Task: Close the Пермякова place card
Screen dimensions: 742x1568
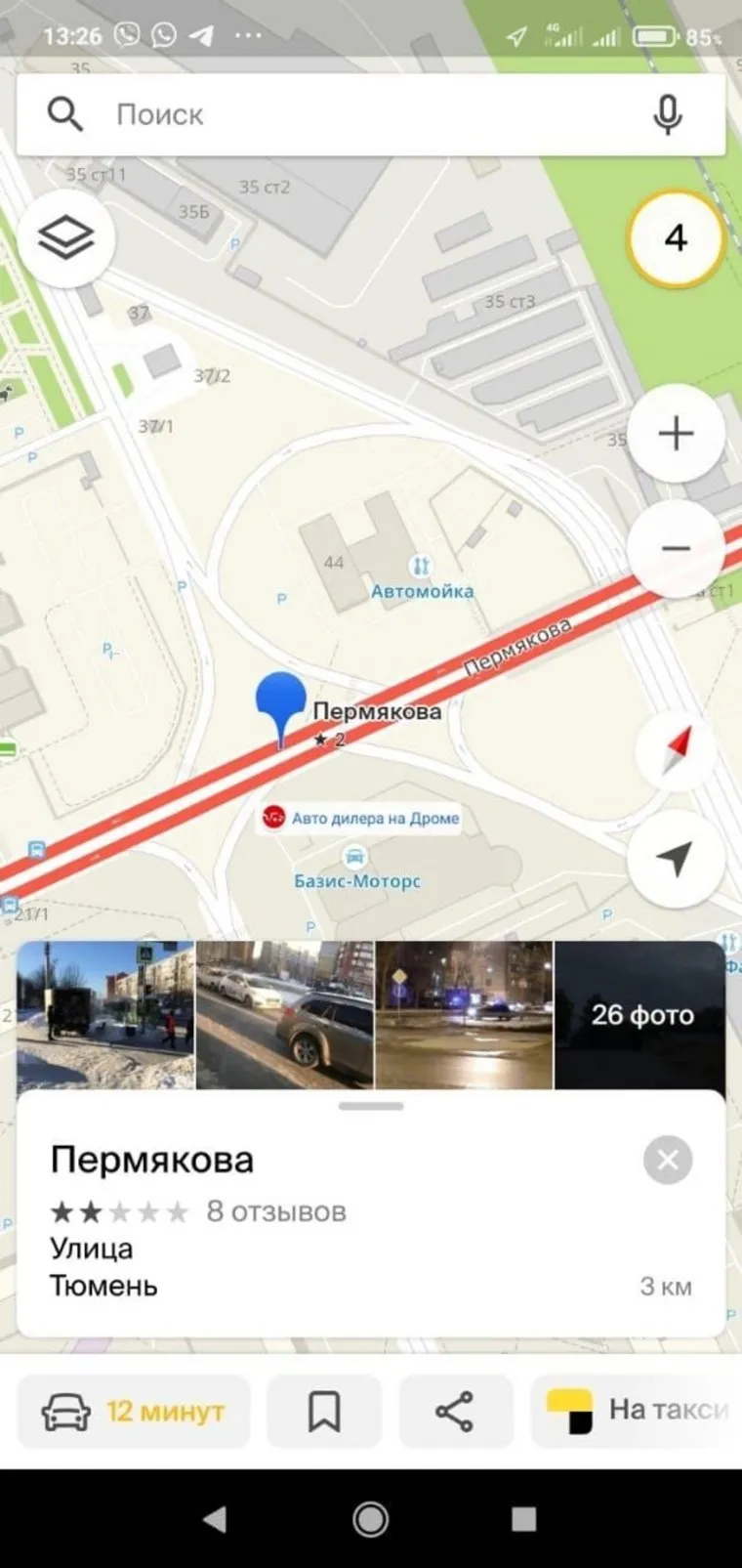Action: [668, 1160]
